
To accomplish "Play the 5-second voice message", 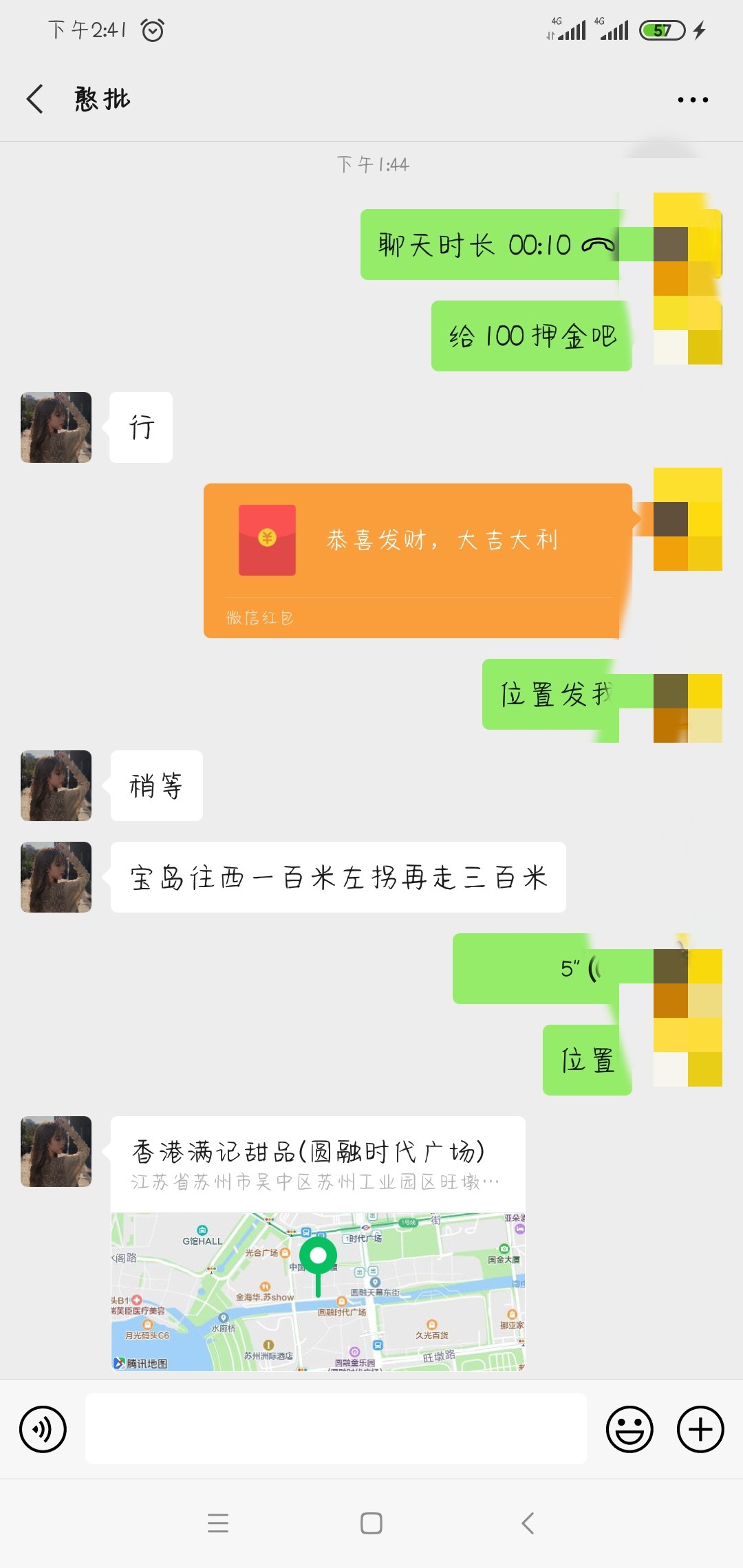I will pos(530,968).
